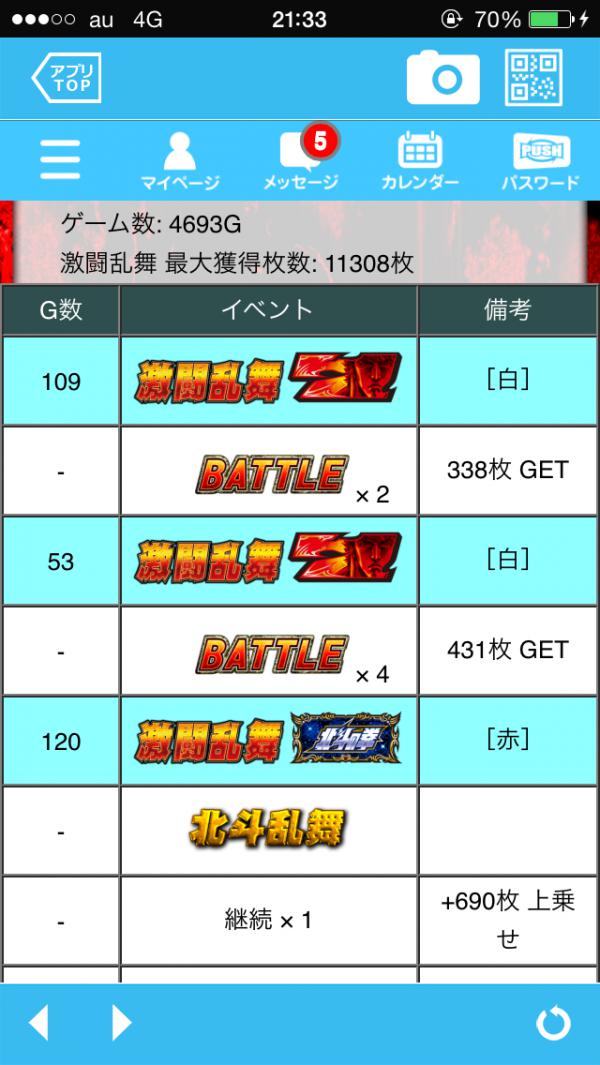Open the カレンダー
The image size is (600, 1065).
(x=420, y=161)
